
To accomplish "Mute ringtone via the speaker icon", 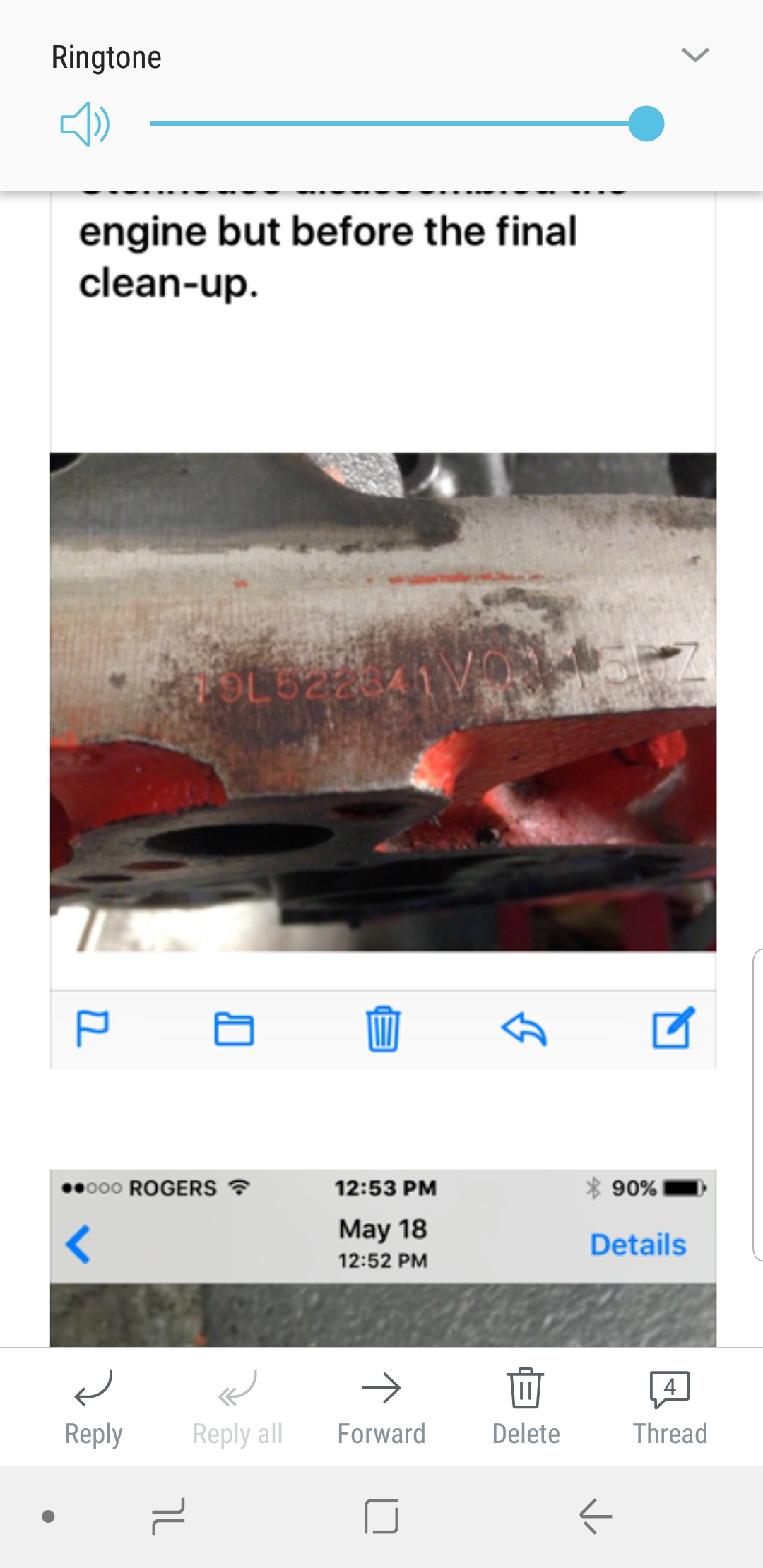I will point(85,124).
